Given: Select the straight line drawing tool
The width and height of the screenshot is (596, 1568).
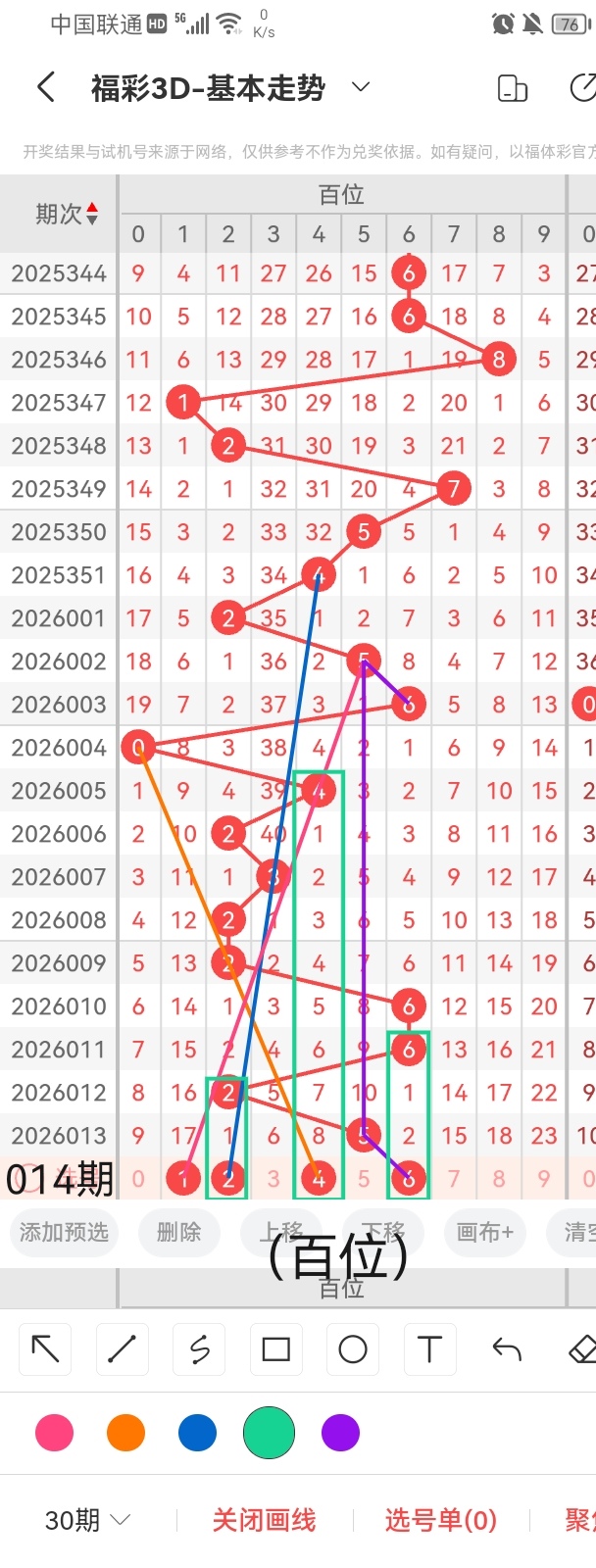Looking at the screenshot, I should click(122, 1349).
